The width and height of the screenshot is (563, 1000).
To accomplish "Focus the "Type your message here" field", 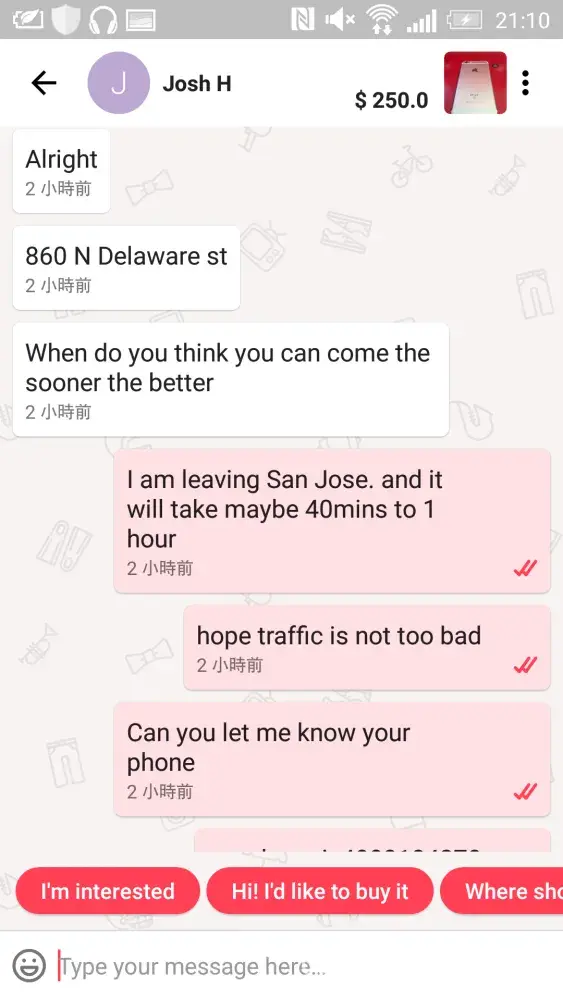I will coord(306,966).
